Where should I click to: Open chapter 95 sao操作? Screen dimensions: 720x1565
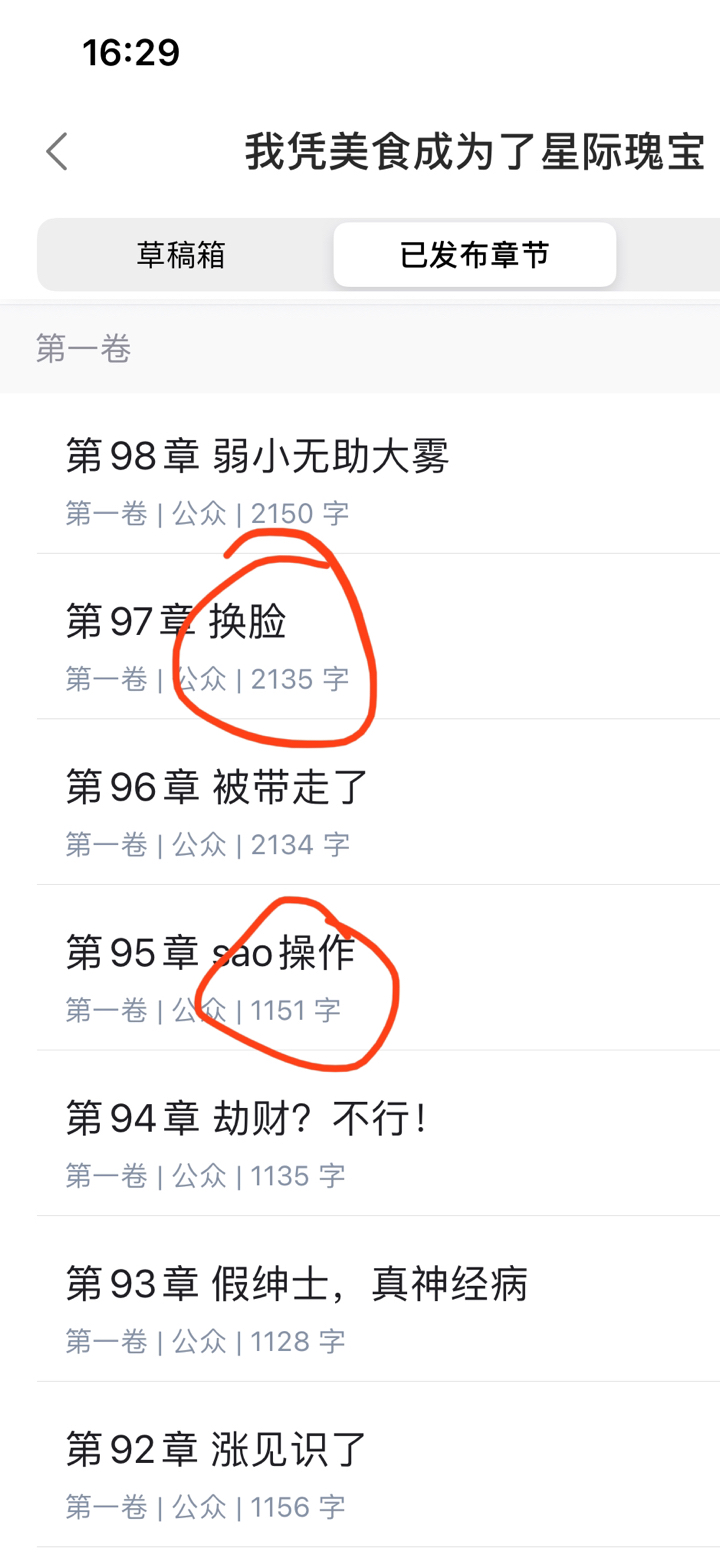pos(378,967)
